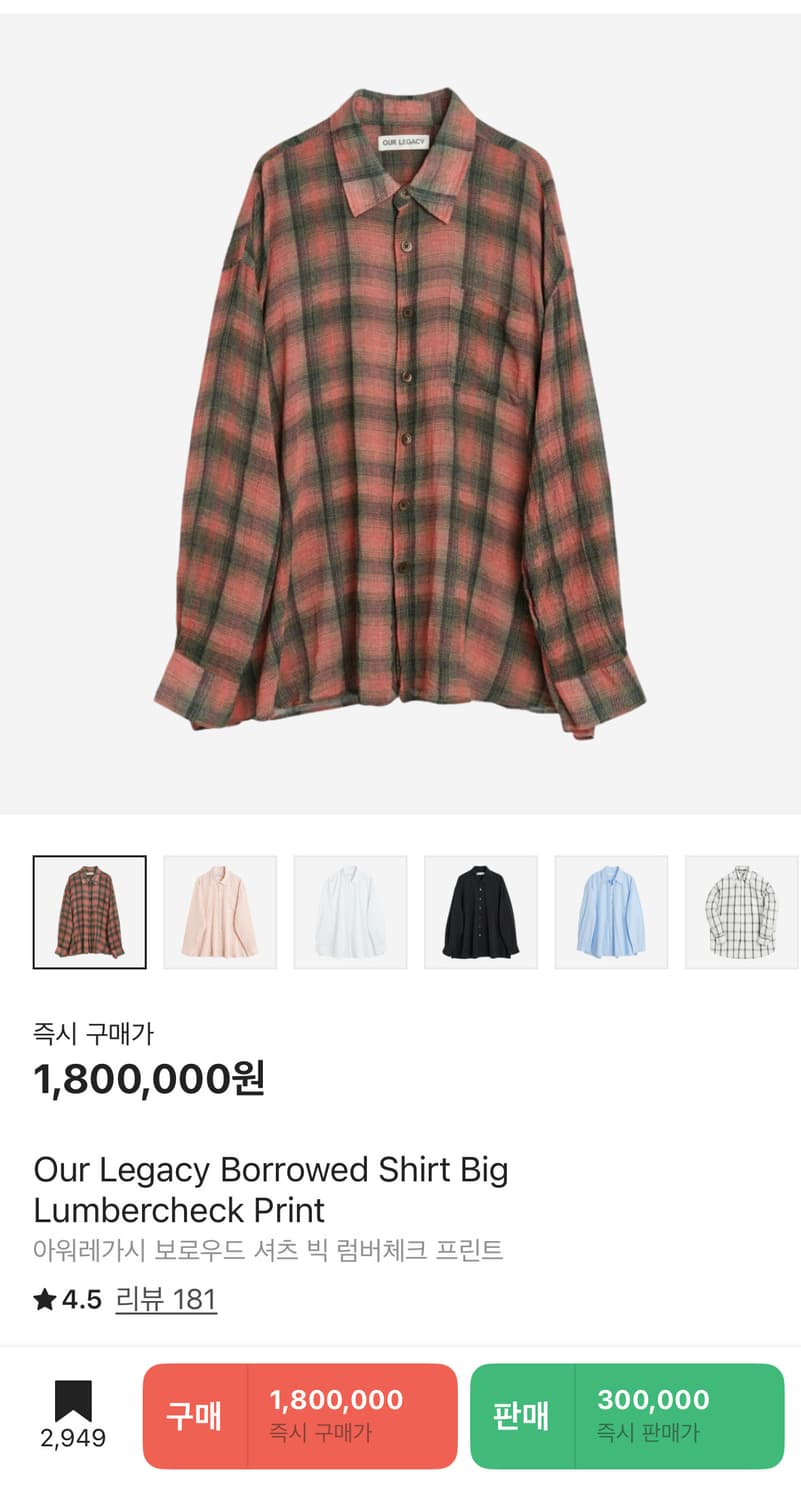The height and width of the screenshot is (1500, 801).
Task: Select the red plaid shirt thumbnail
Action: point(90,912)
